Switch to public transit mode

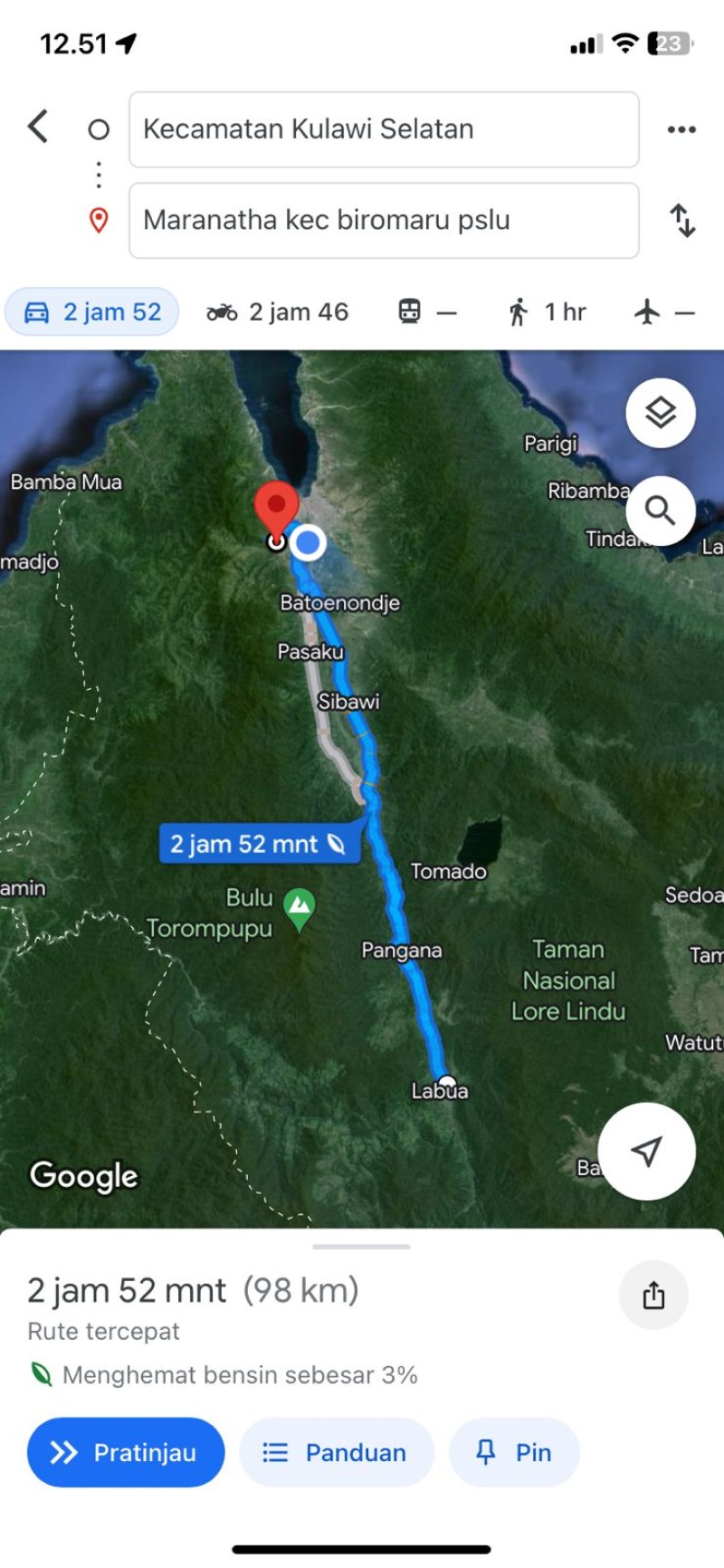(427, 312)
